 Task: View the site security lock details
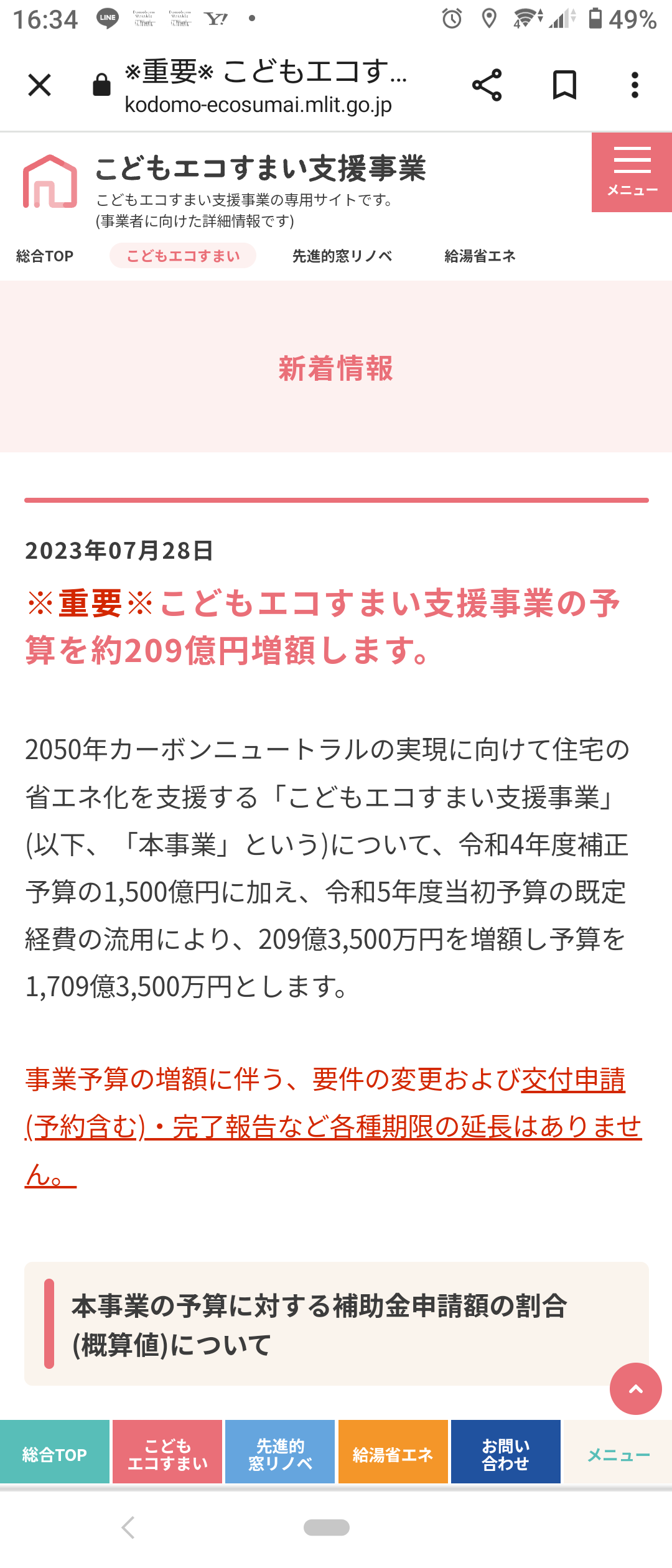[x=100, y=84]
